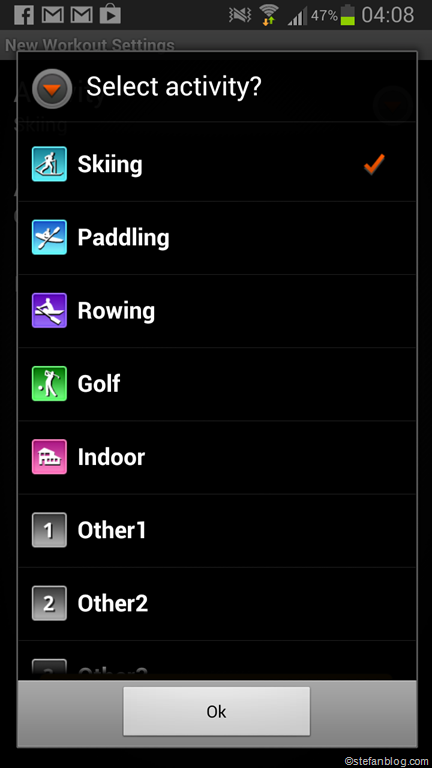This screenshot has width=432, height=768.
Task: Select the Skiing activity
Action: click(216, 164)
